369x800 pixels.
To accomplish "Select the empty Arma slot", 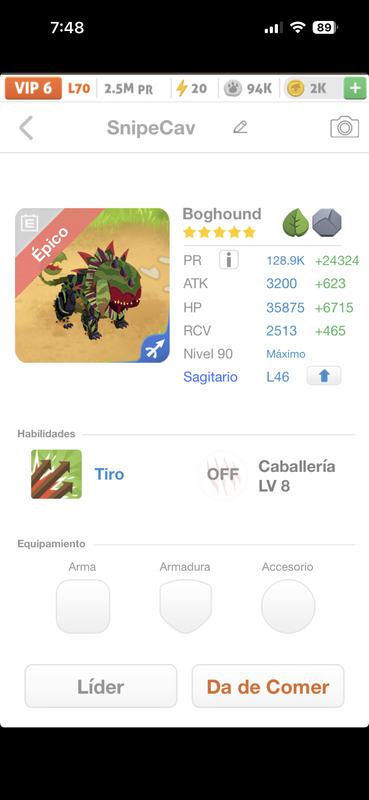I will (x=83, y=606).
